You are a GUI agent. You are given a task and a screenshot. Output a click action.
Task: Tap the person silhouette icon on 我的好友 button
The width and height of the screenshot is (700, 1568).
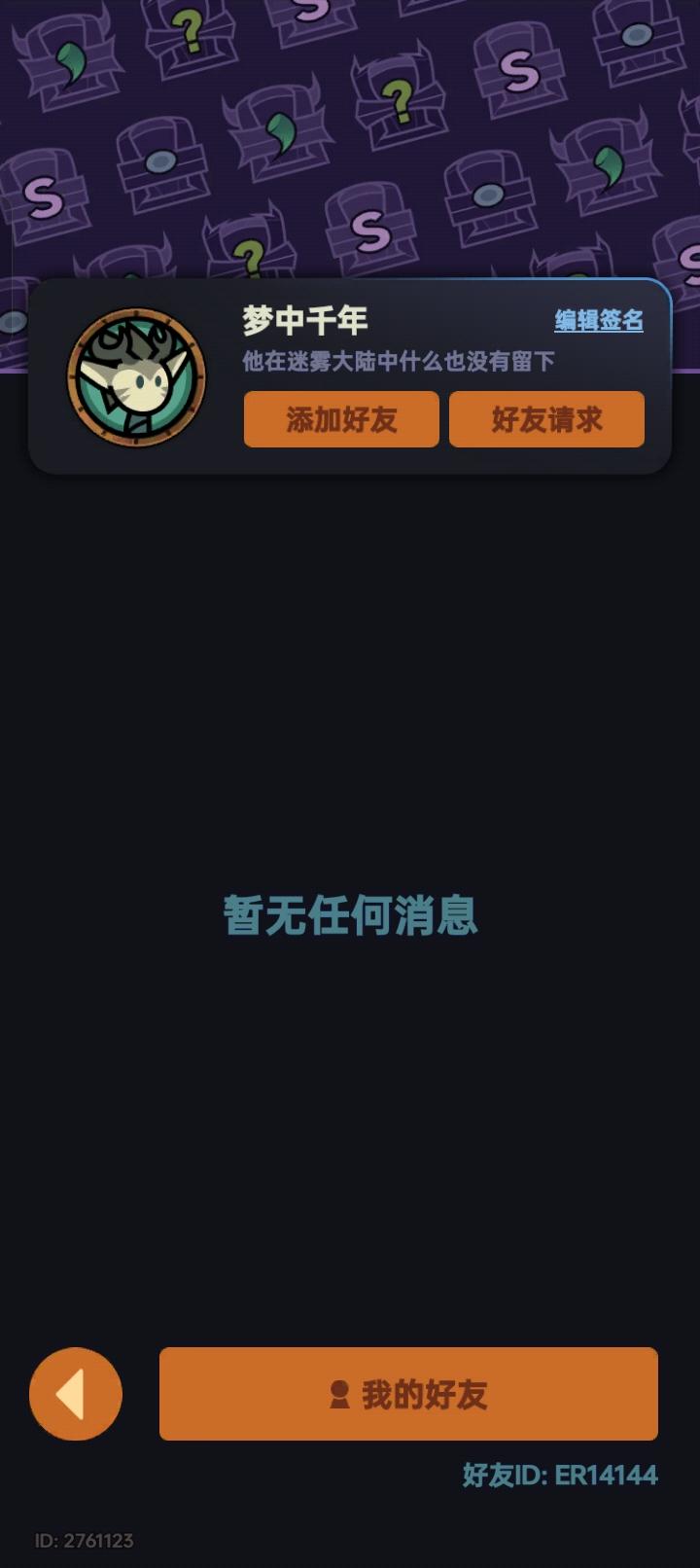point(338,1396)
